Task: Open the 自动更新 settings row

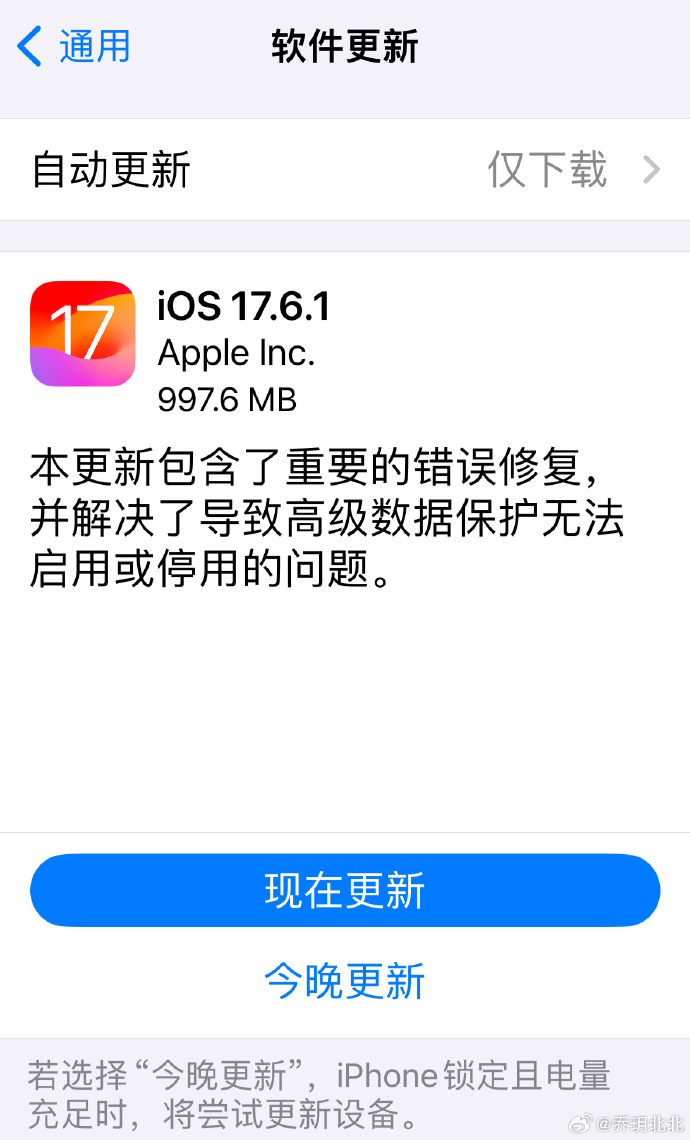Action: (345, 170)
